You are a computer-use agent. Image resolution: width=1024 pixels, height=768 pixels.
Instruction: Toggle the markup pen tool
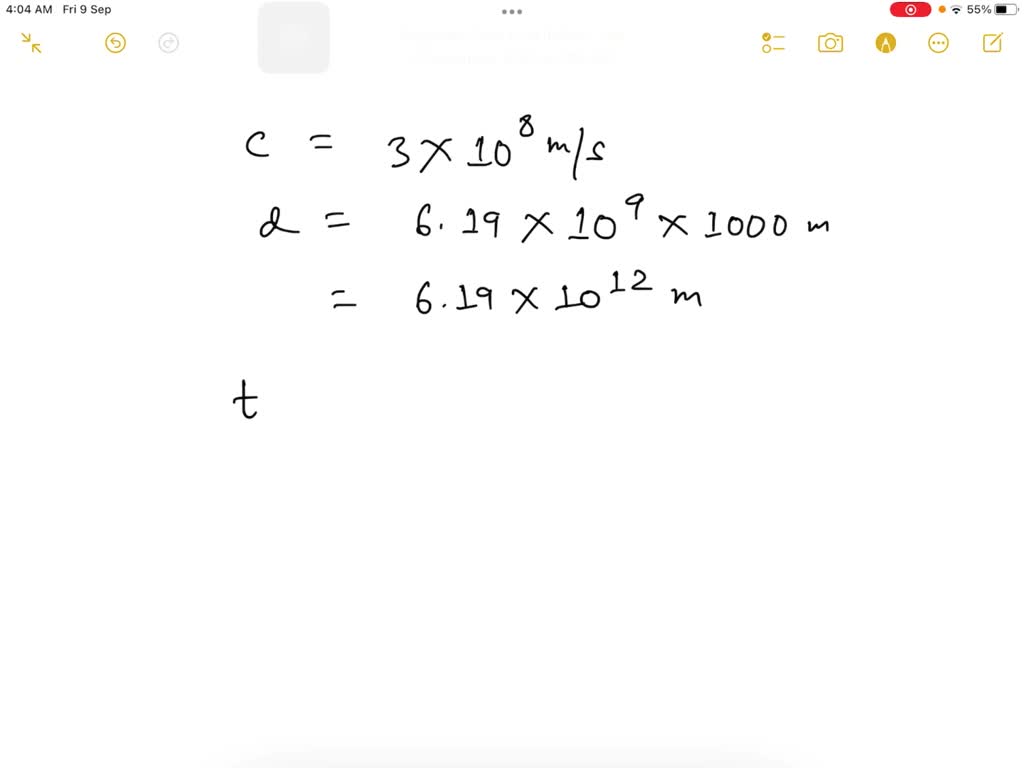coord(885,43)
